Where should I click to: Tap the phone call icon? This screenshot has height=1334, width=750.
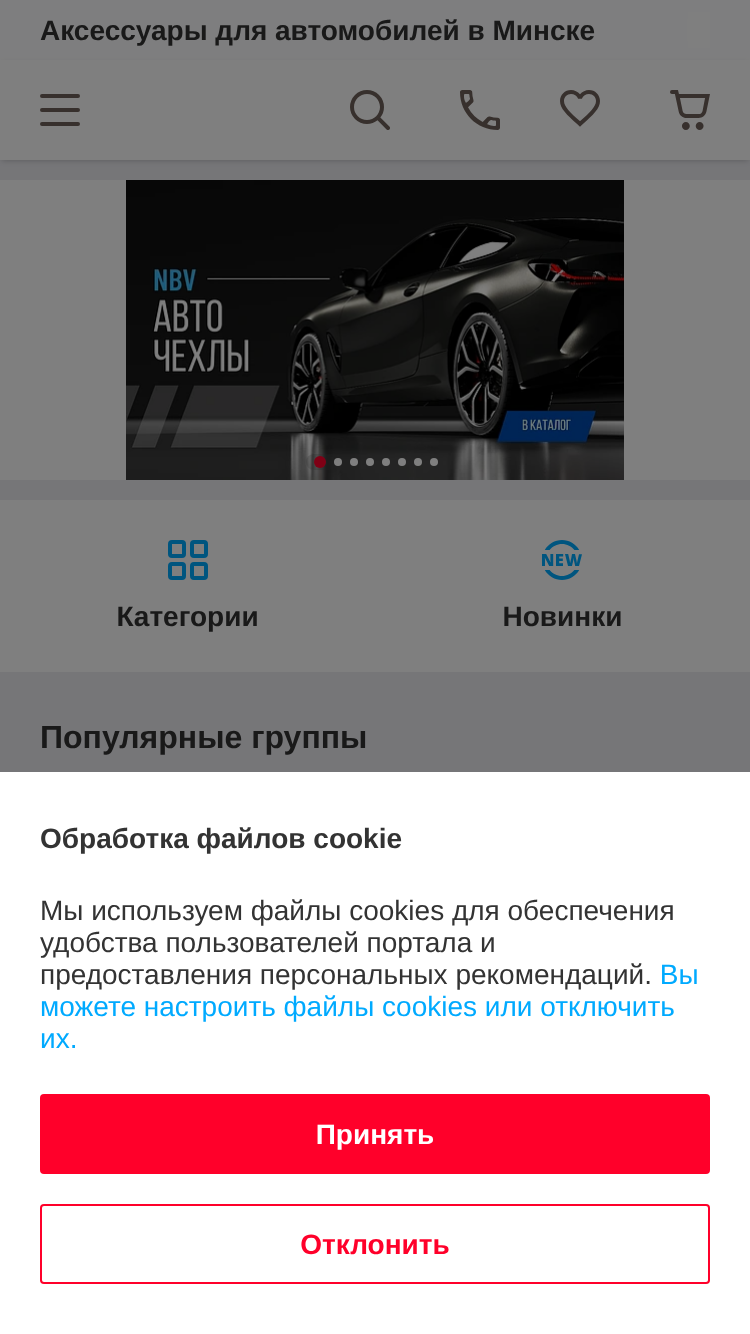point(479,110)
